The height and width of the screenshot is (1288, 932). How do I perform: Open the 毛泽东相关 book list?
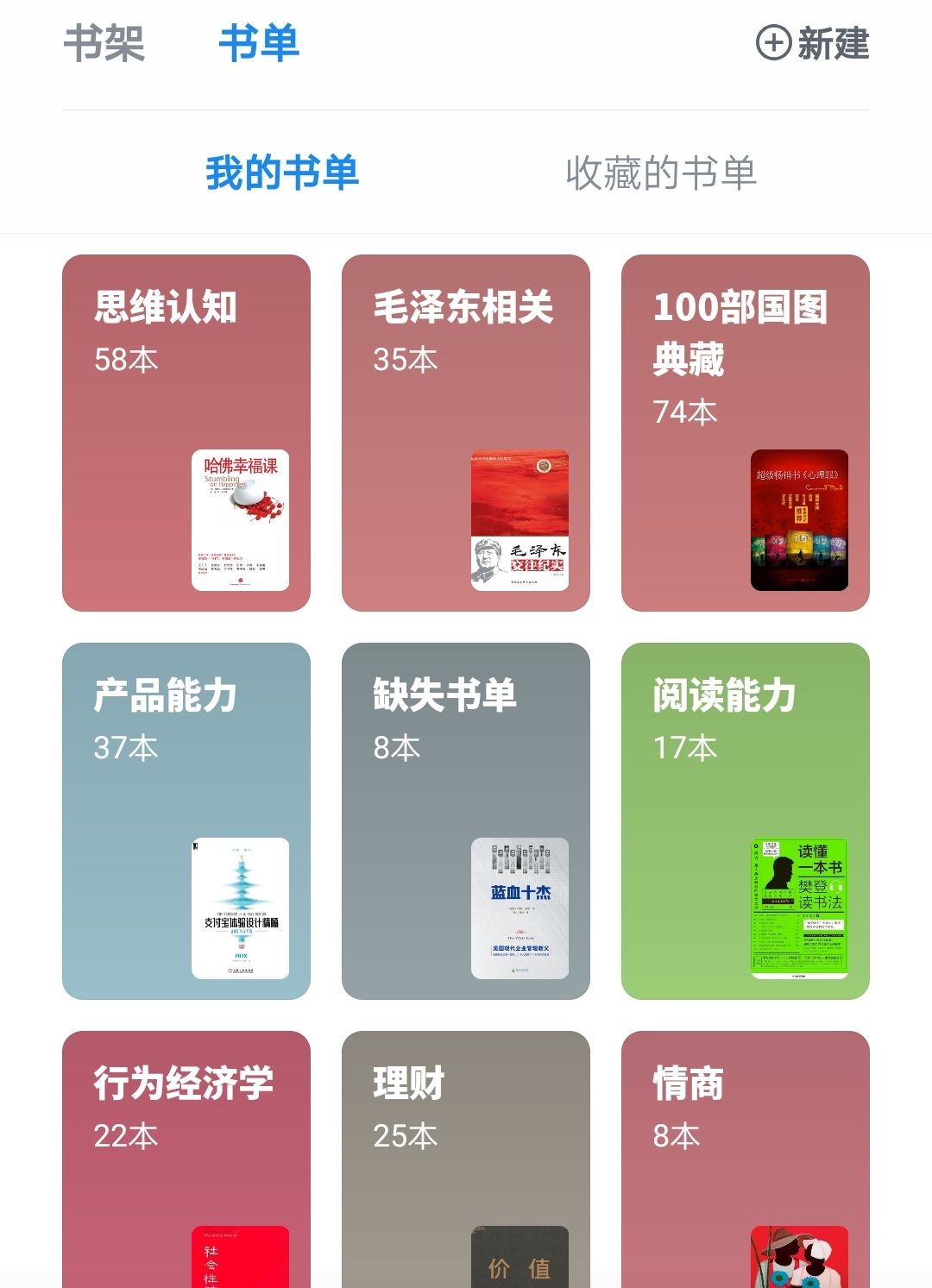pyautogui.click(x=466, y=432)
